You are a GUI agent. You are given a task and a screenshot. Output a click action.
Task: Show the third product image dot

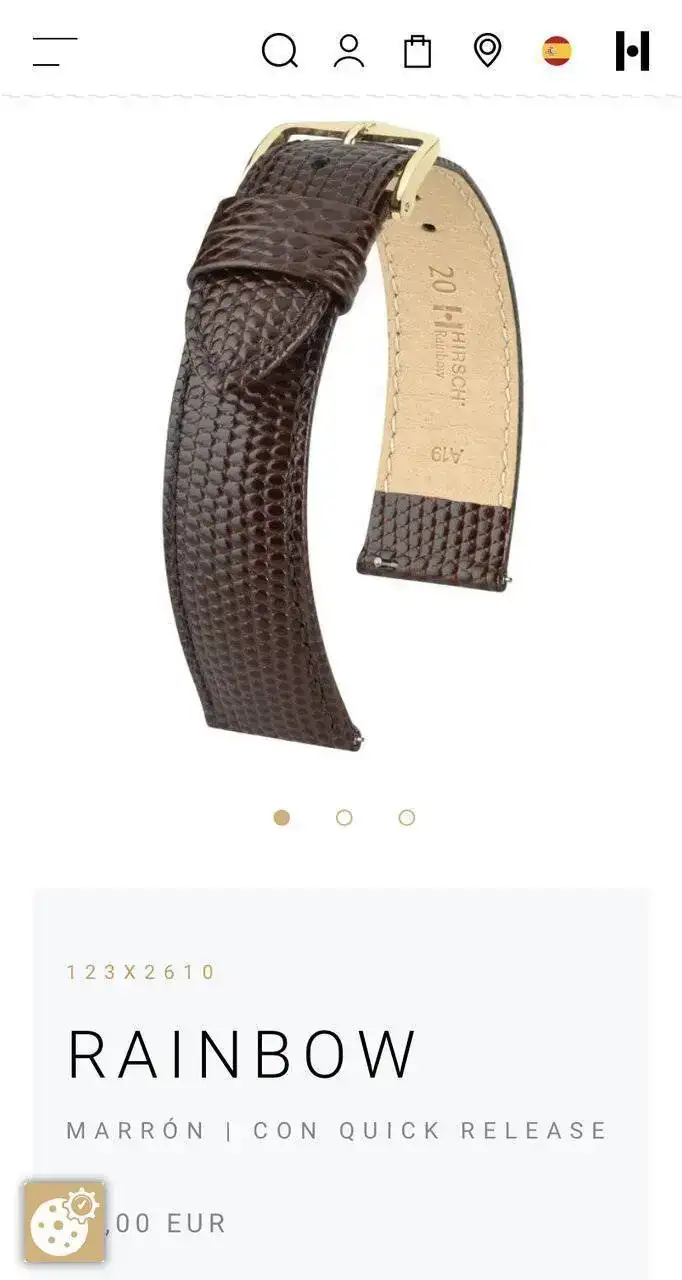click(x=406, y=818)
